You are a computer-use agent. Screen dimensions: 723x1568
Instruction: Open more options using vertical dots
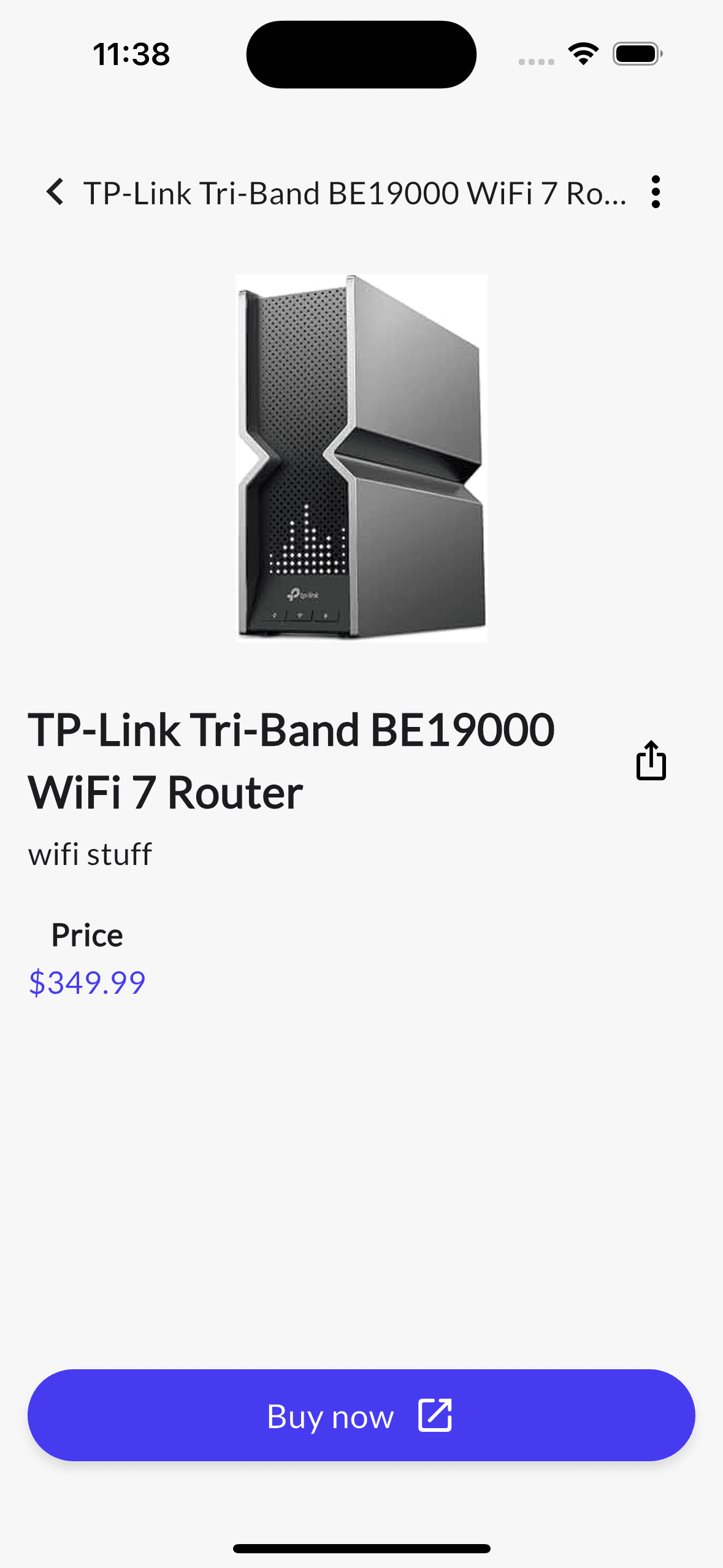pos(656,193)
